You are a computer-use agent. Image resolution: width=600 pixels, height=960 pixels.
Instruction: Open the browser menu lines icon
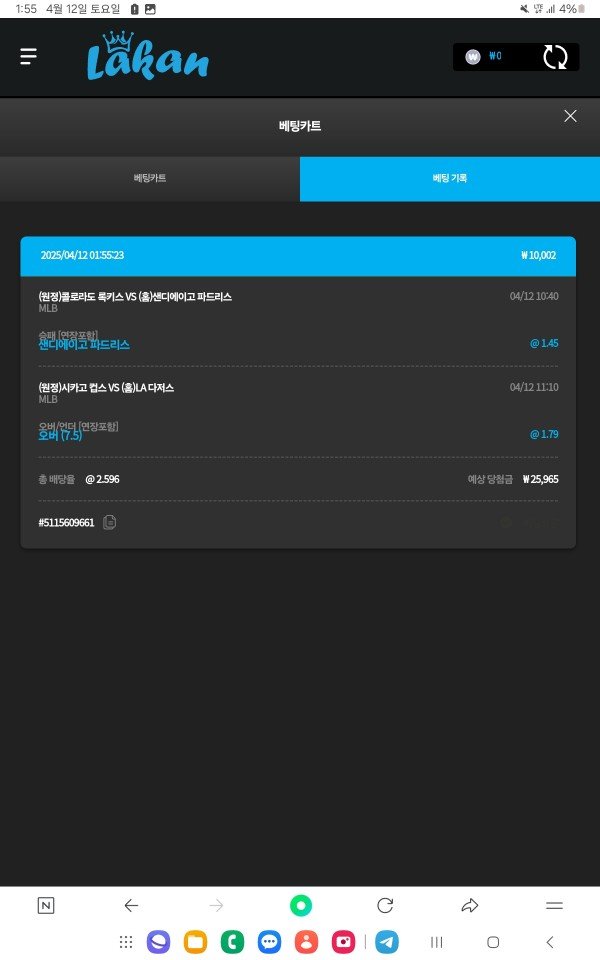coord(554,905)
